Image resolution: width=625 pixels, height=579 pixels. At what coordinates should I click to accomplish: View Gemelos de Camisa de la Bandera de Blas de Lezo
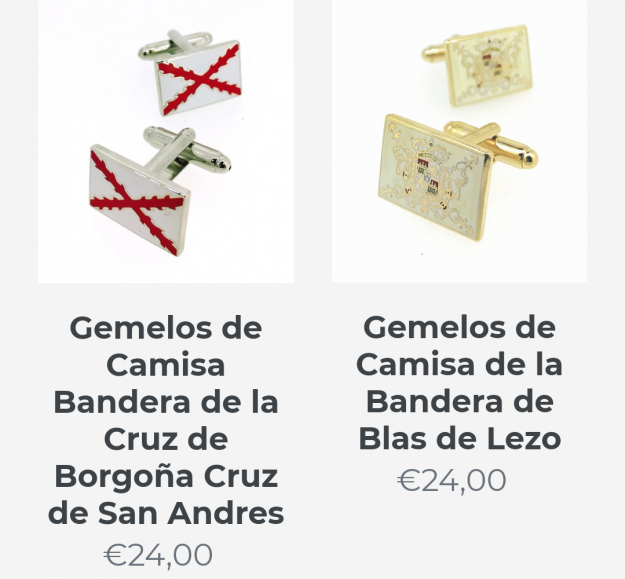[x=459, y=383]
